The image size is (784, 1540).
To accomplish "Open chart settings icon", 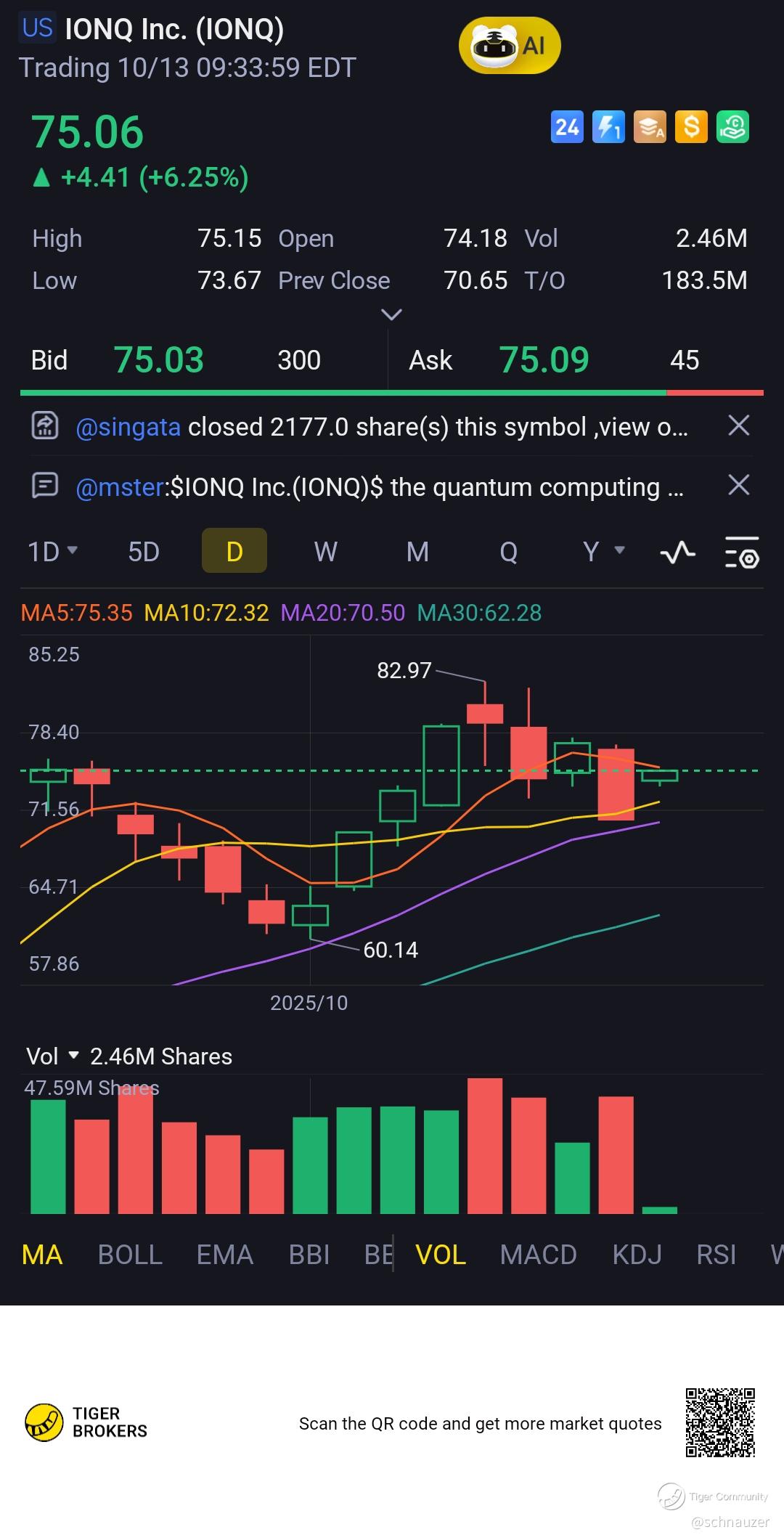I will click(x=742, y=553).
